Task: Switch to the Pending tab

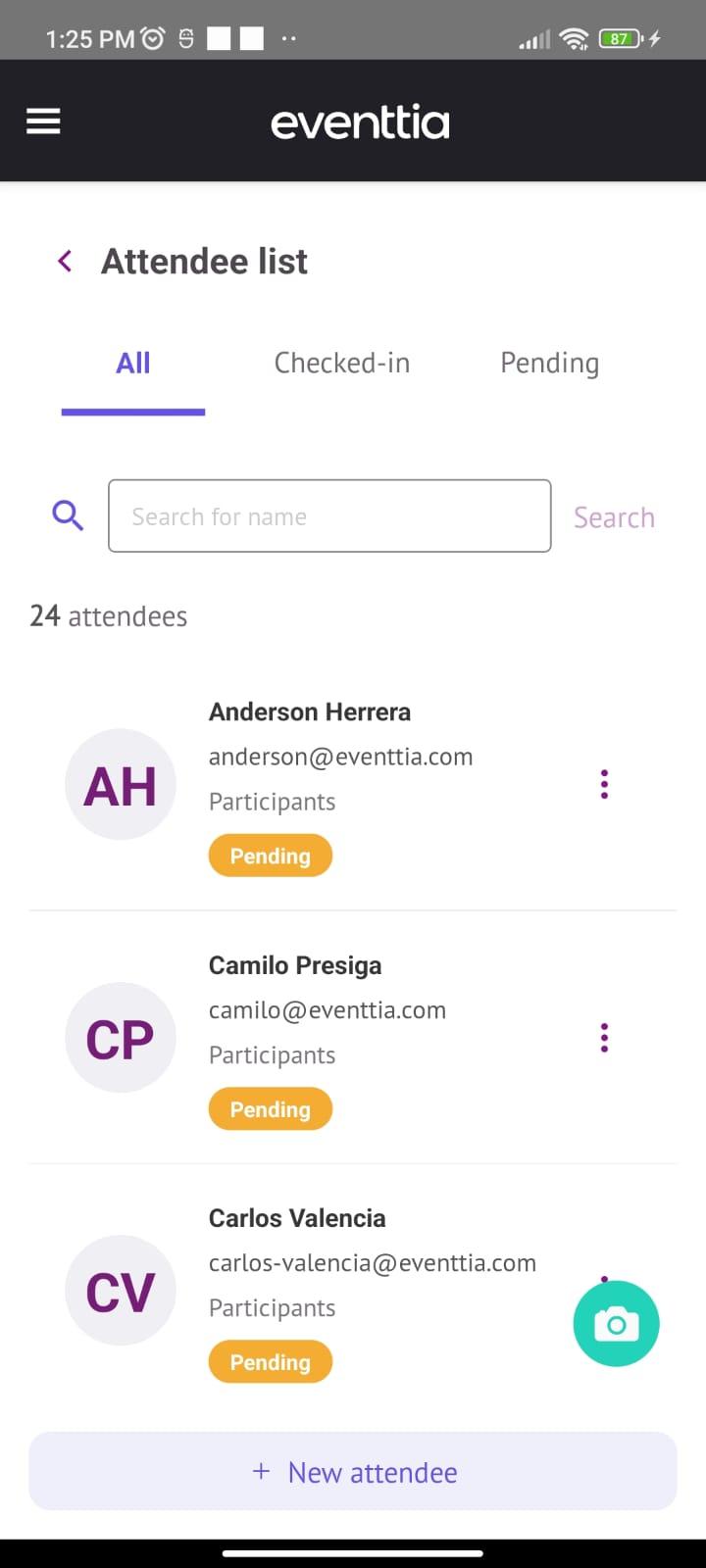Action: [549, 363]
